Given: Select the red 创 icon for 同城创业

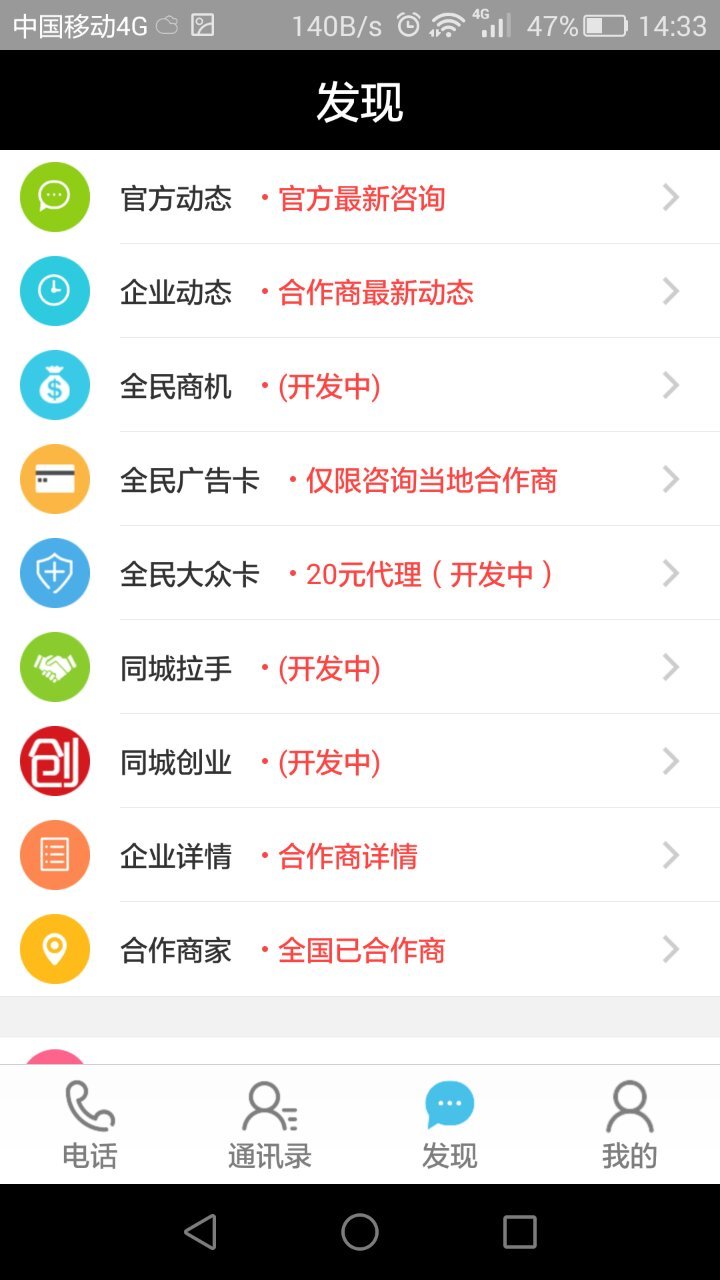Looking at the screenshot, I should pyautogui.click(x=55, y=761).
